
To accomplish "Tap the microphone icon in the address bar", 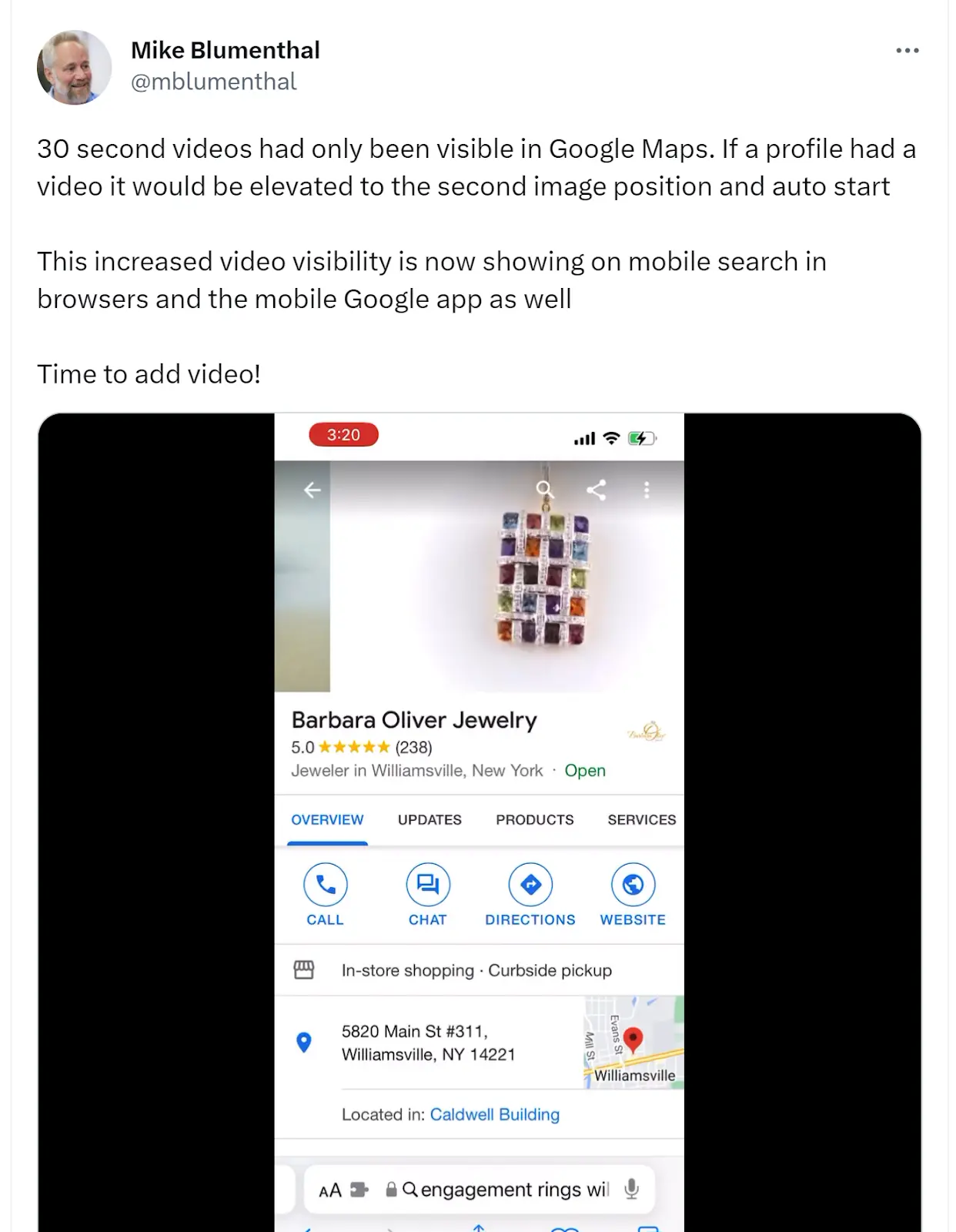I will [630, 1189].
